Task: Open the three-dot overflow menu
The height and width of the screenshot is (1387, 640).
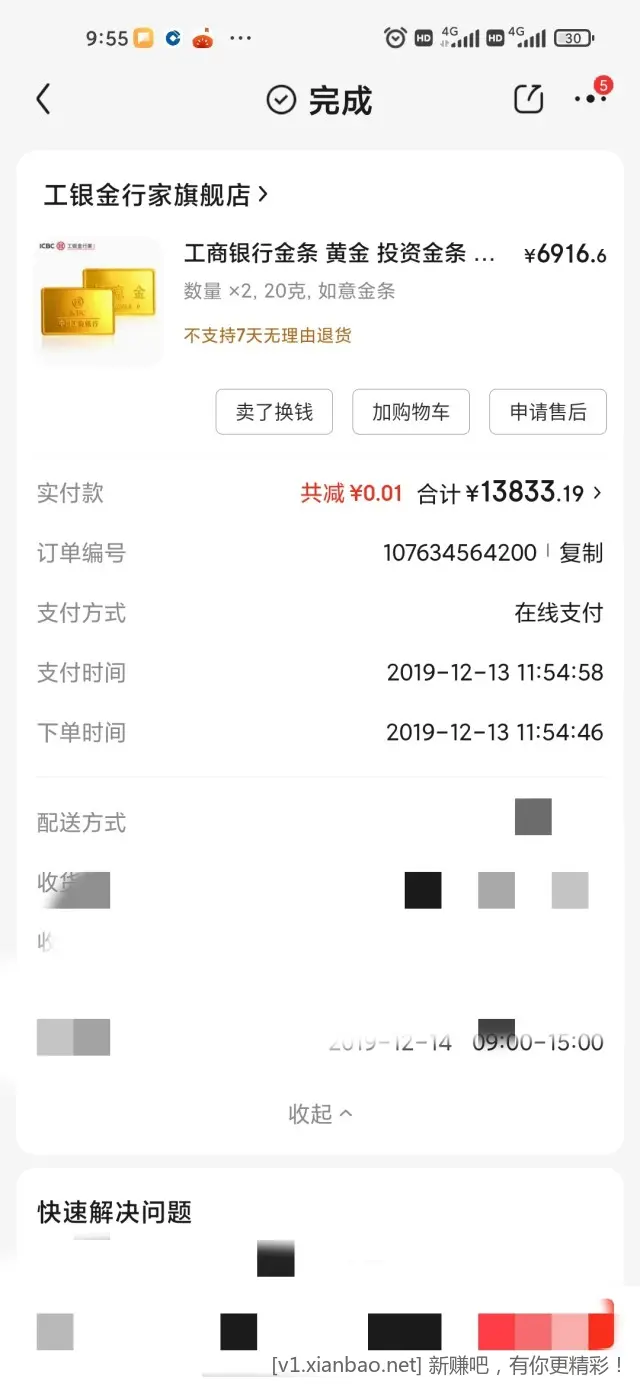Action: pos(589,99)
